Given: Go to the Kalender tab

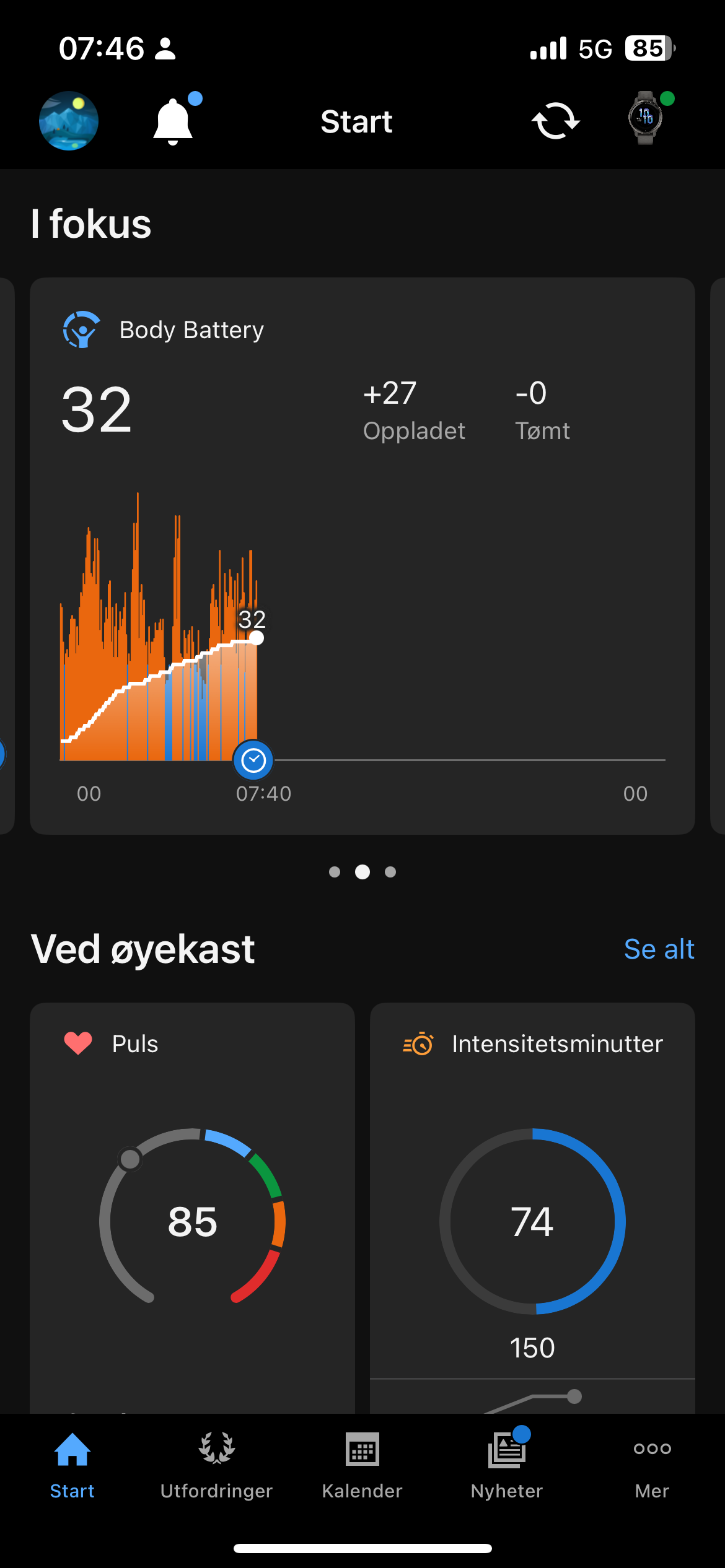Looking at the screenshot, I should (362, 1465).
